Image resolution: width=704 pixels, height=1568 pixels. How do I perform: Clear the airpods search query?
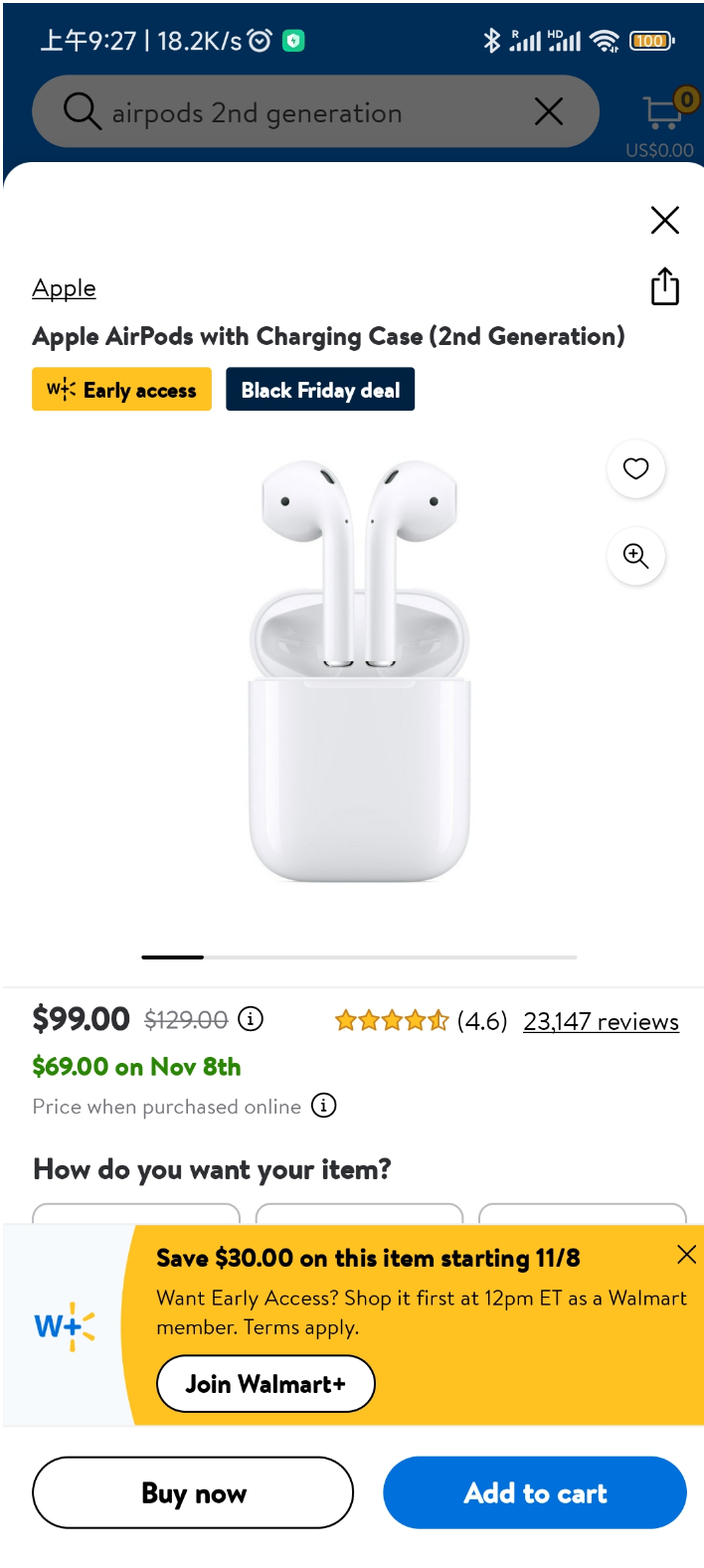click(549, 111)
